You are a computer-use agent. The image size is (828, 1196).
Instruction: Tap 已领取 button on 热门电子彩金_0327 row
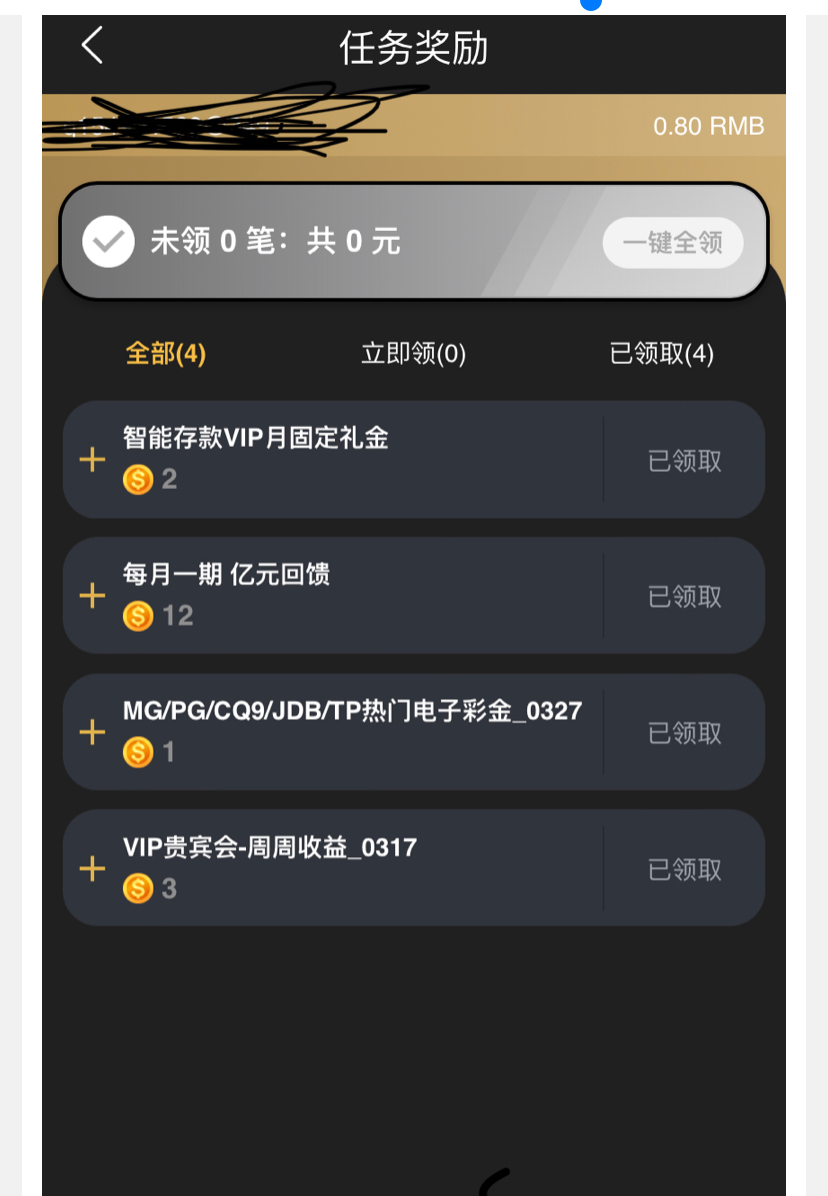coord(685,733)
